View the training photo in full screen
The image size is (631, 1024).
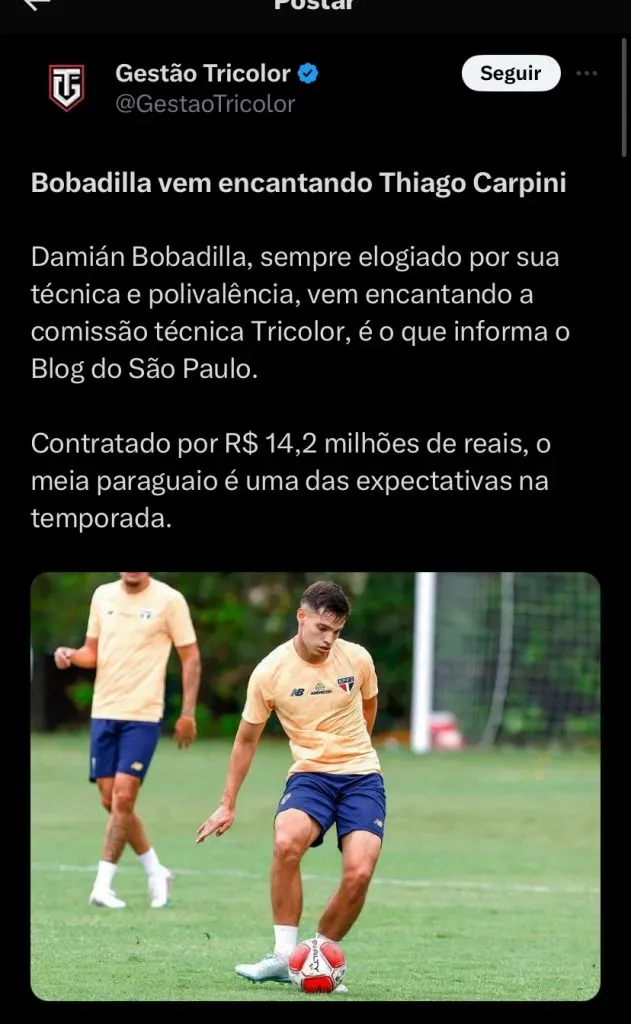(315, 786)
